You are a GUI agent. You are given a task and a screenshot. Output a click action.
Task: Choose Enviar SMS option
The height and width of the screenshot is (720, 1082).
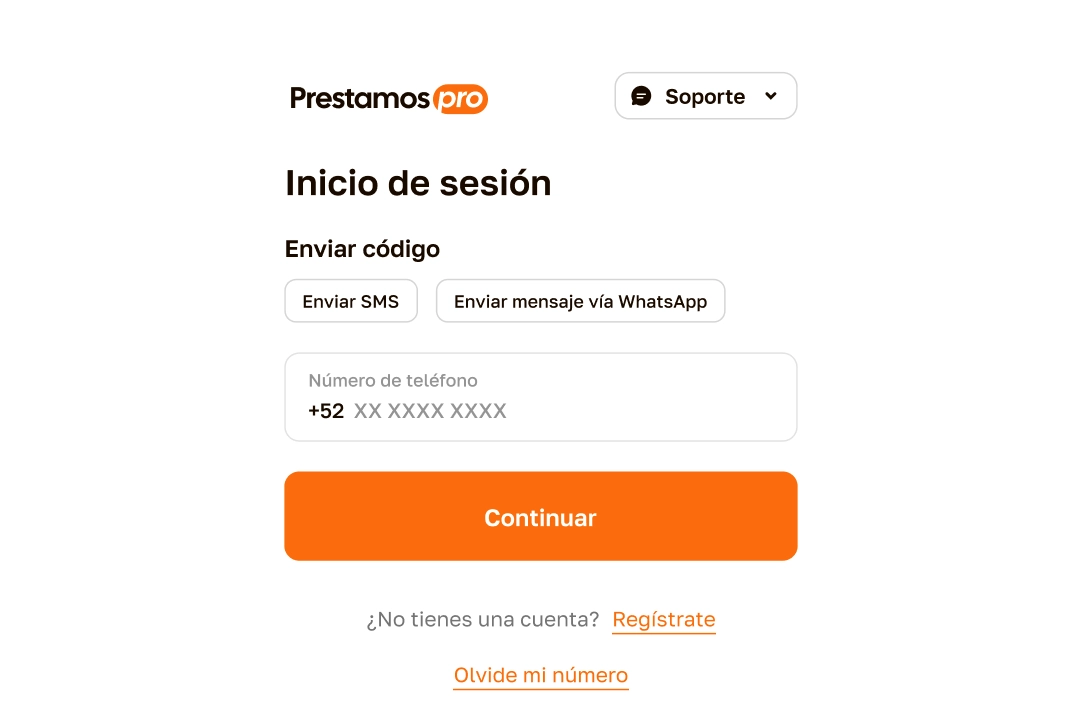350,301
